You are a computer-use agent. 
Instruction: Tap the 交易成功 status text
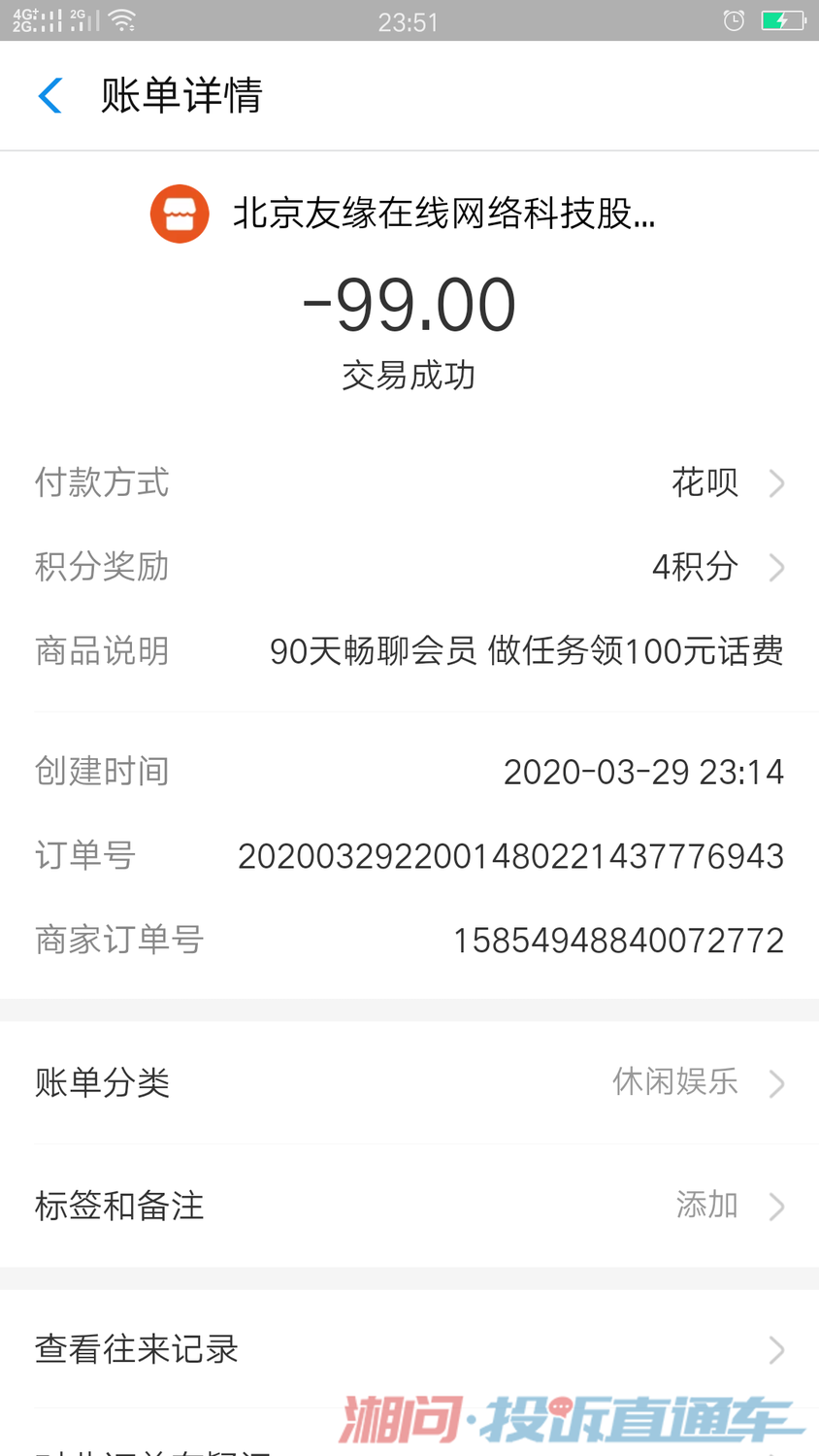point(409,375)
